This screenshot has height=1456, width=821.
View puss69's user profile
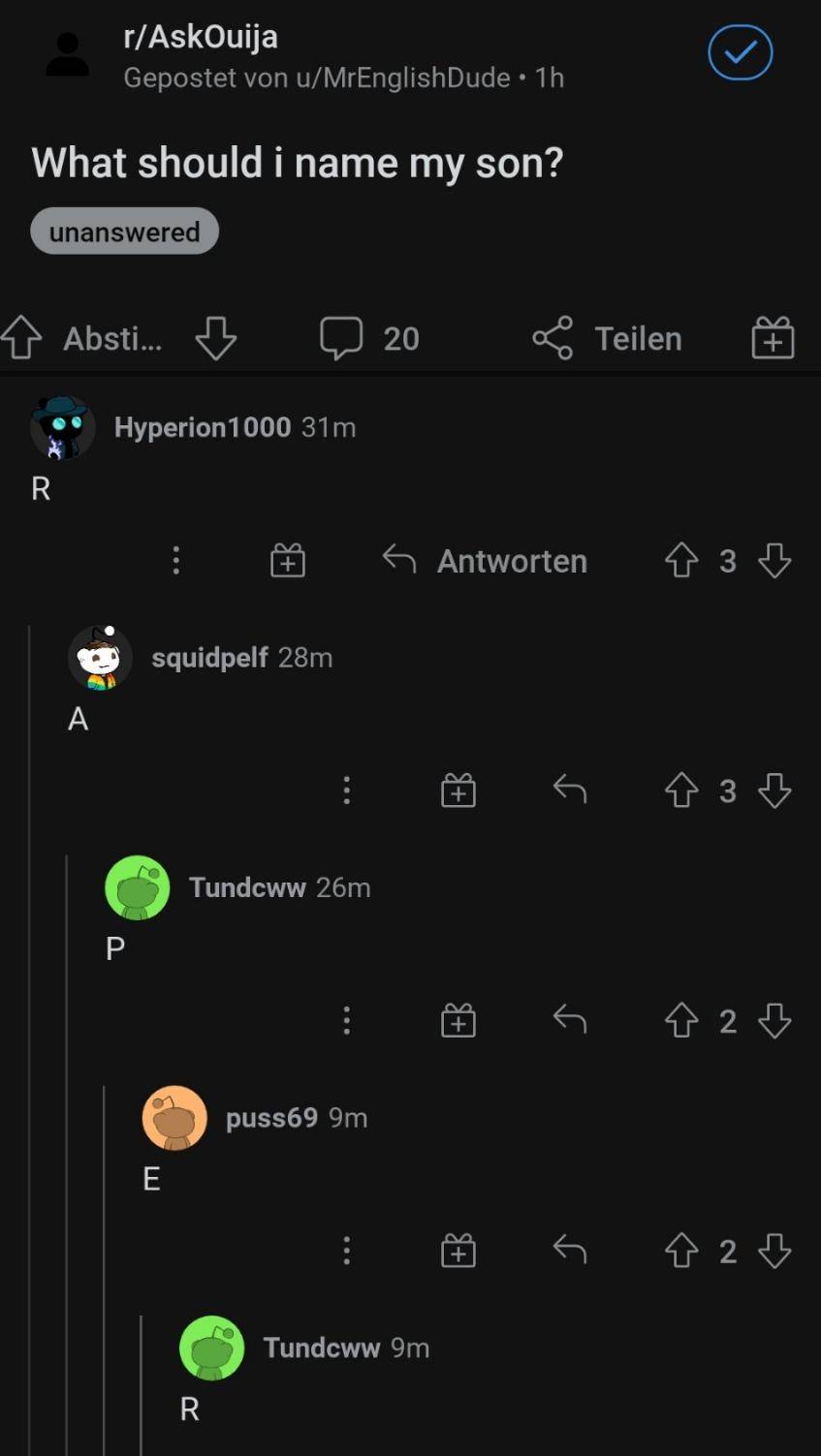[271, 1118]
